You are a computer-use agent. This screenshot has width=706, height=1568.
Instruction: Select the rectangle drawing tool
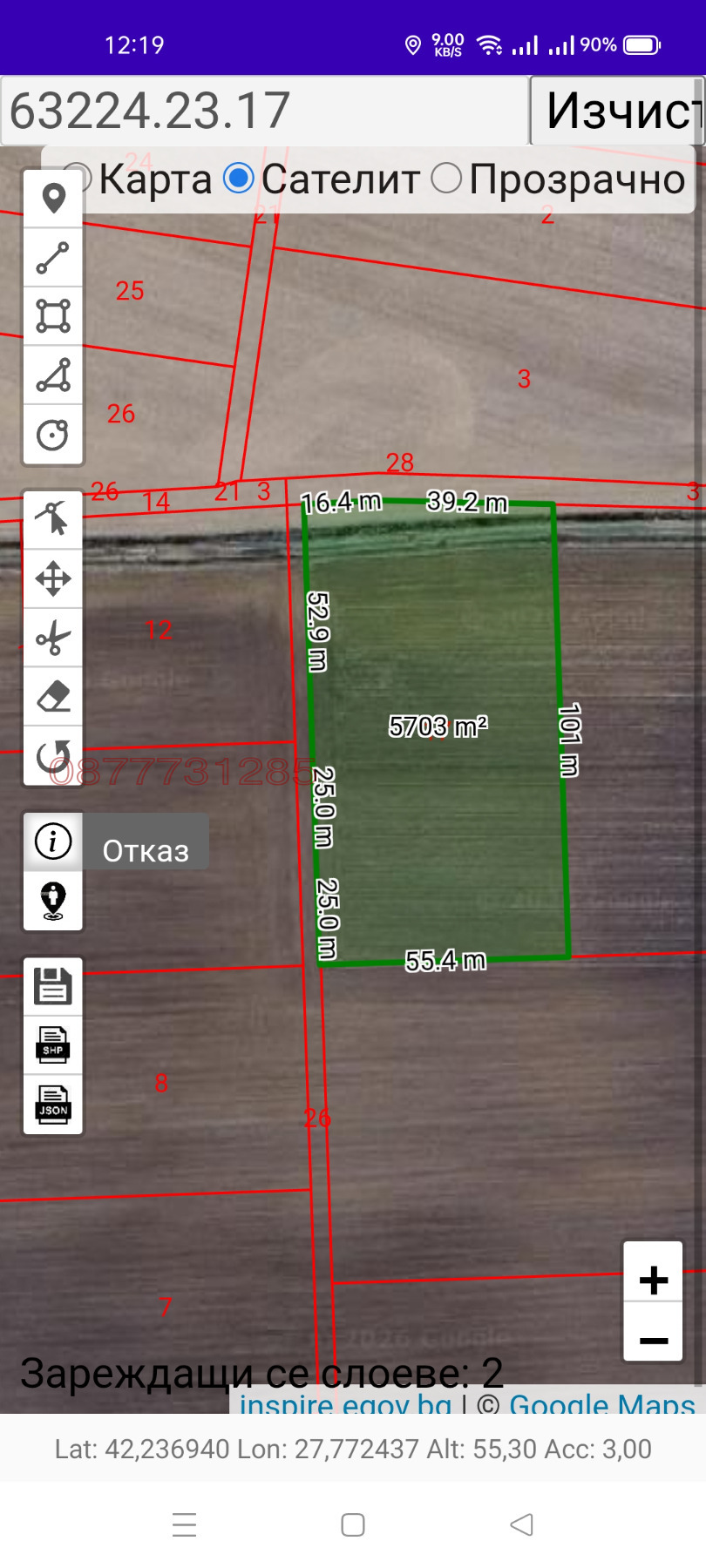53,316
